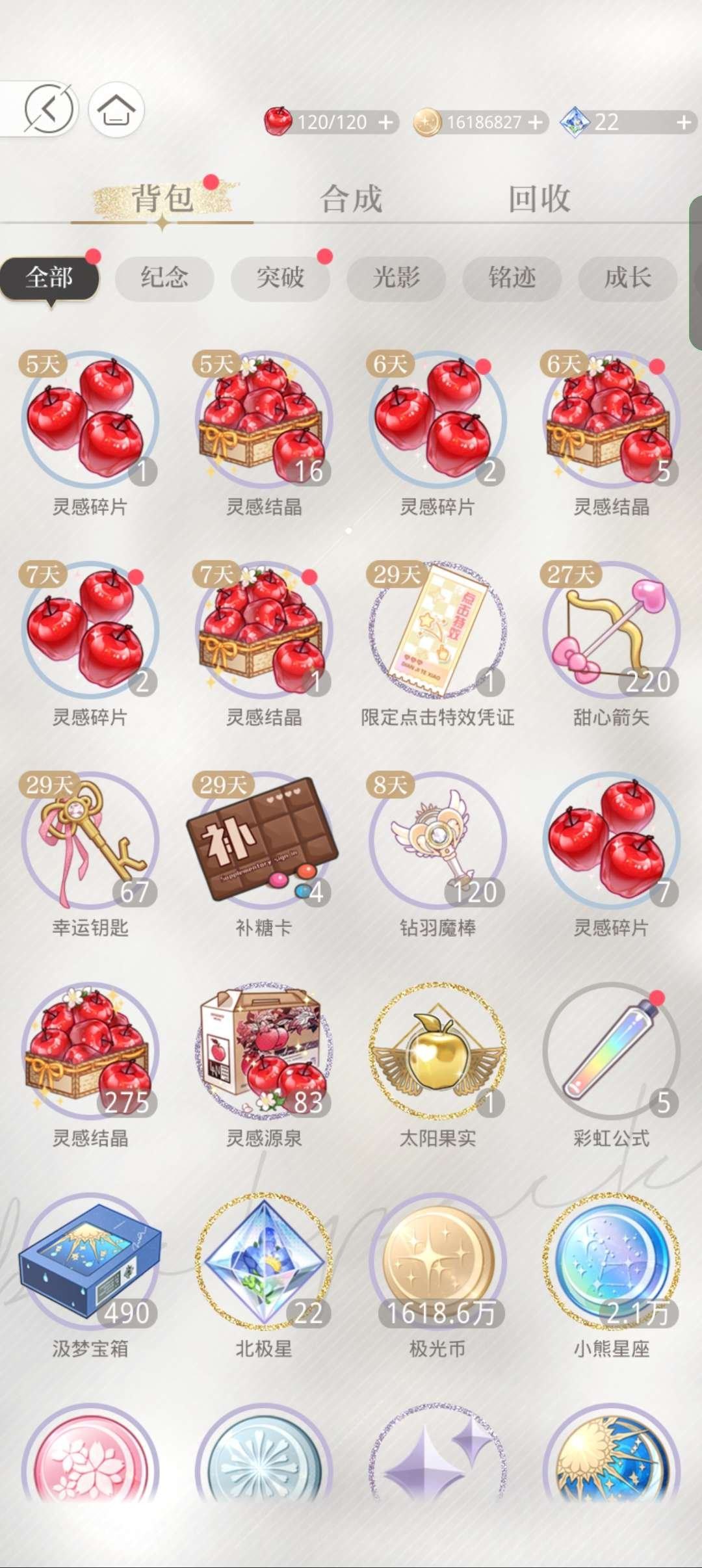702x1568 pixels.
Task: Select the 突破 filter chip
Action: [280, 278]
